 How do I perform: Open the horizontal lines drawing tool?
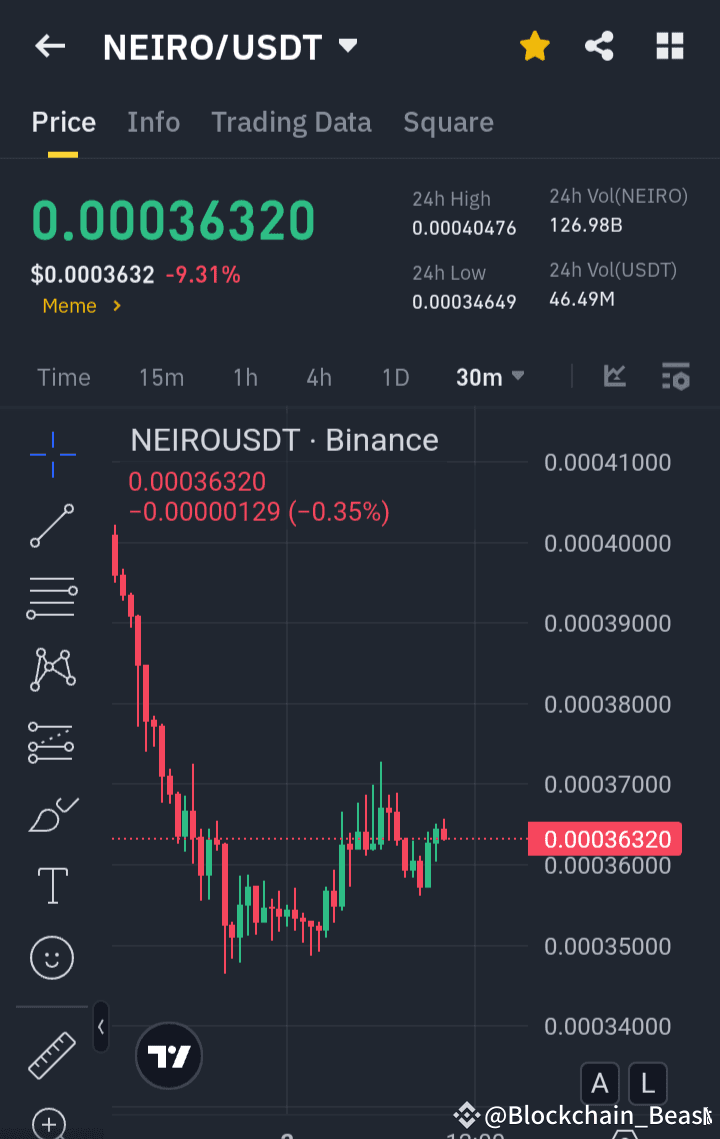point(51,597)
